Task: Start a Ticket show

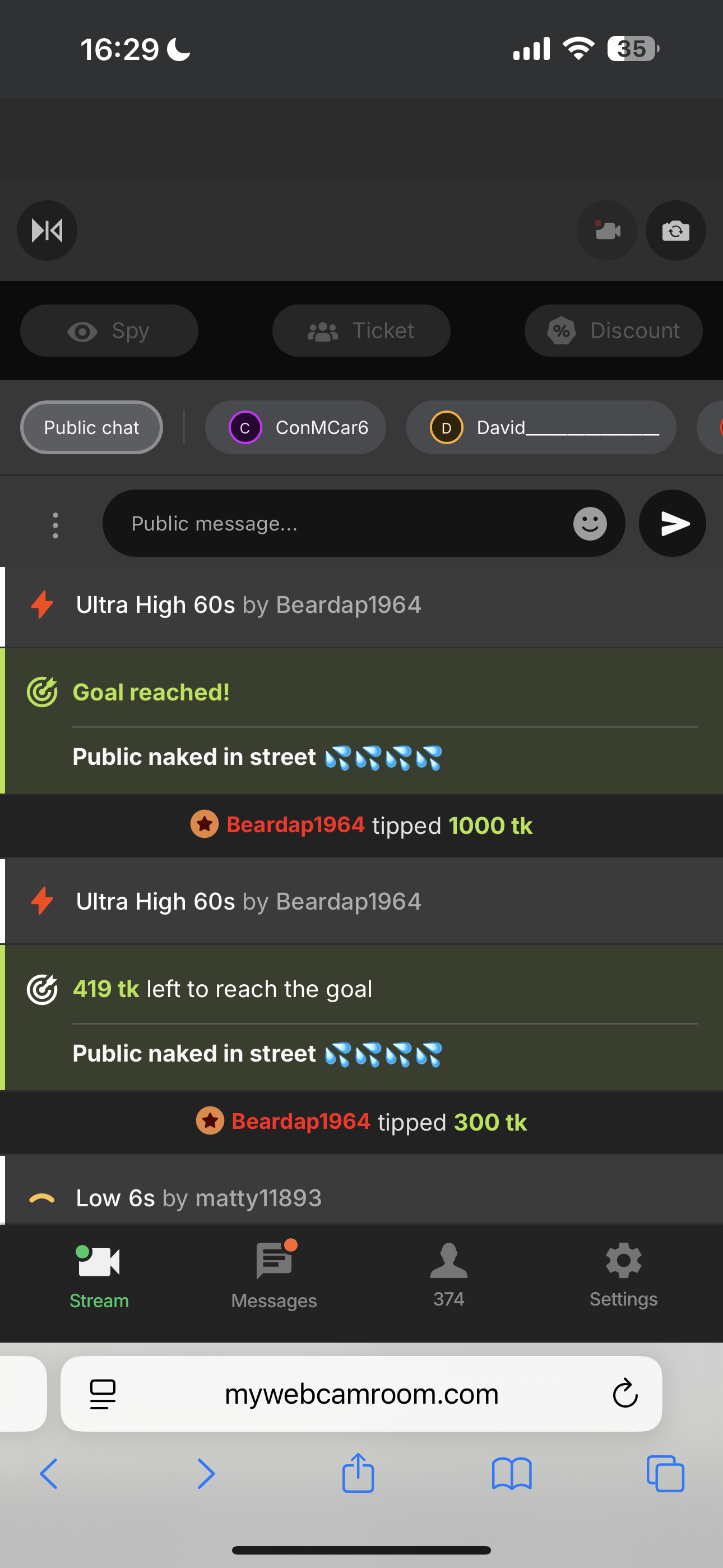Action: click(x=361, y=330)
